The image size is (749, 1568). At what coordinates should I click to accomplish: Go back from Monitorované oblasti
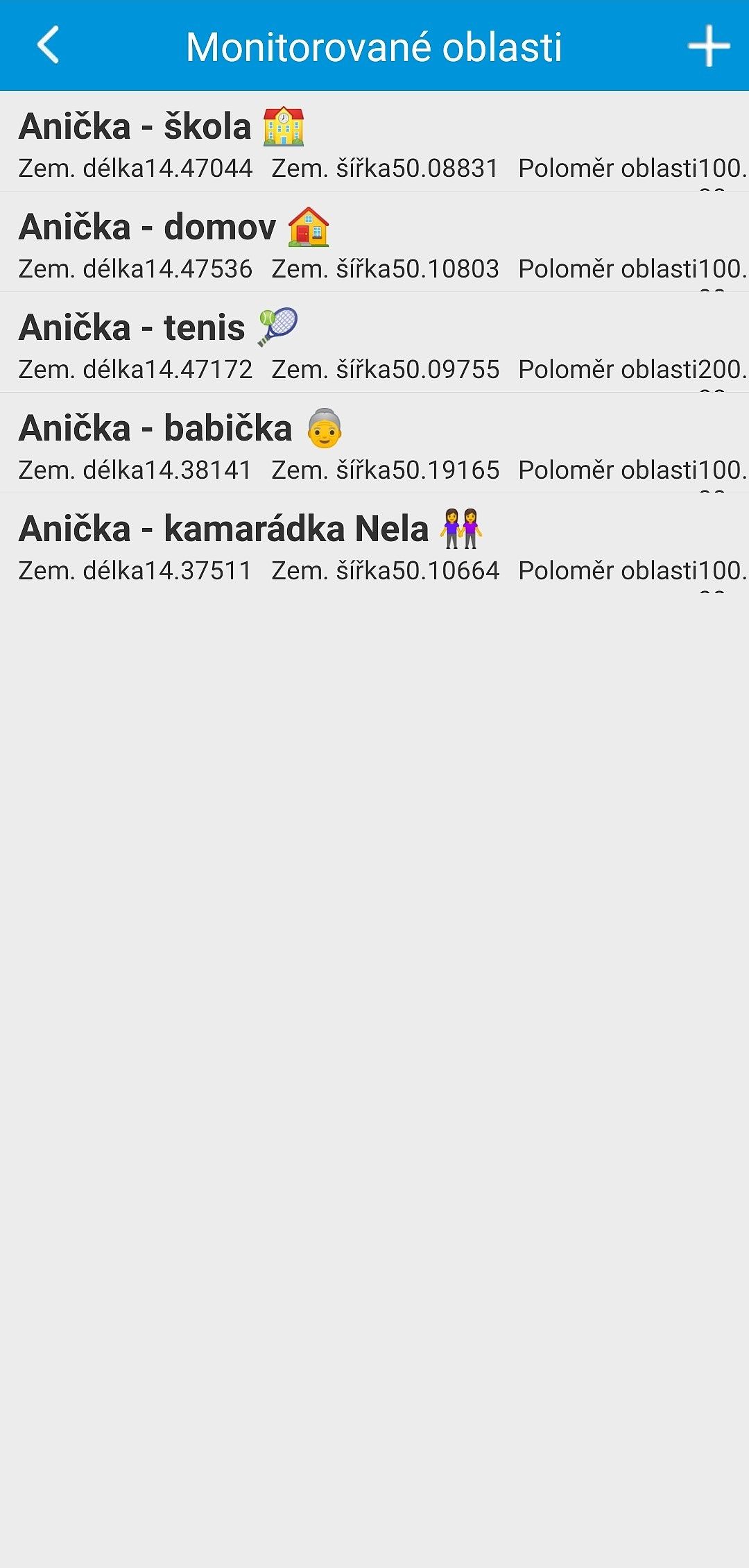pyautogui.click(x=48, y=46)
